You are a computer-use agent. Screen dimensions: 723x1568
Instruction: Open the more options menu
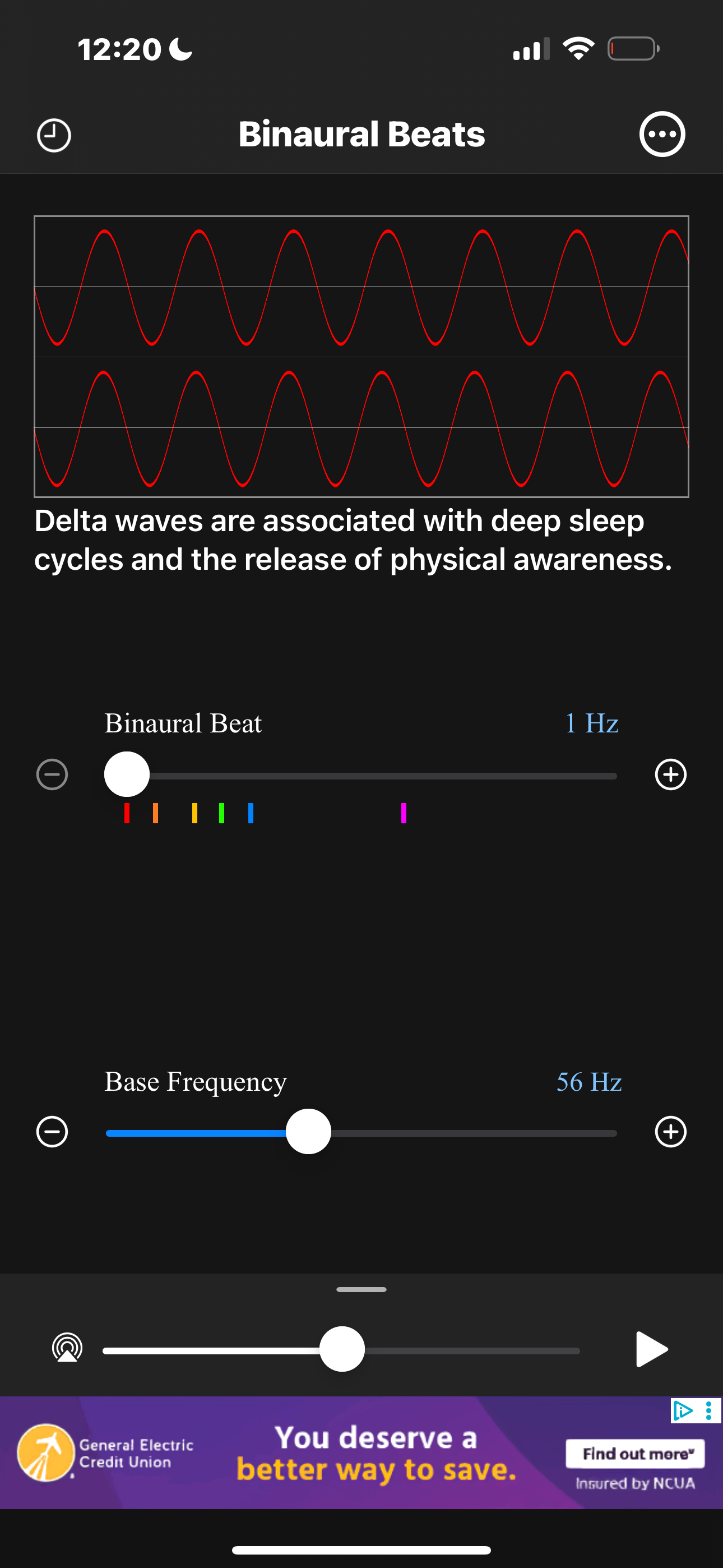pos(662,135)
